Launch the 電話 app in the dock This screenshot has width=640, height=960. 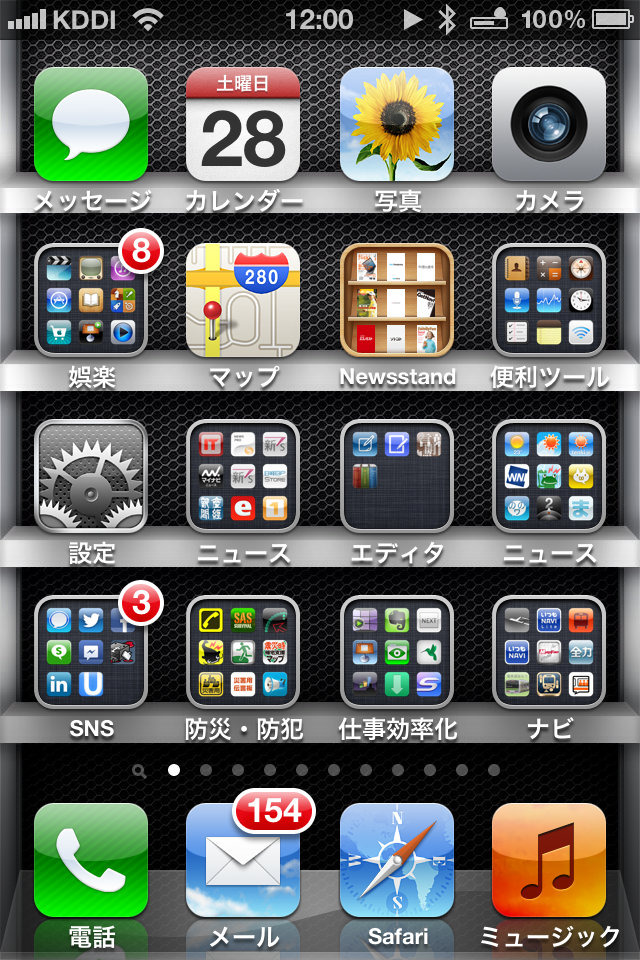(91, 860)
